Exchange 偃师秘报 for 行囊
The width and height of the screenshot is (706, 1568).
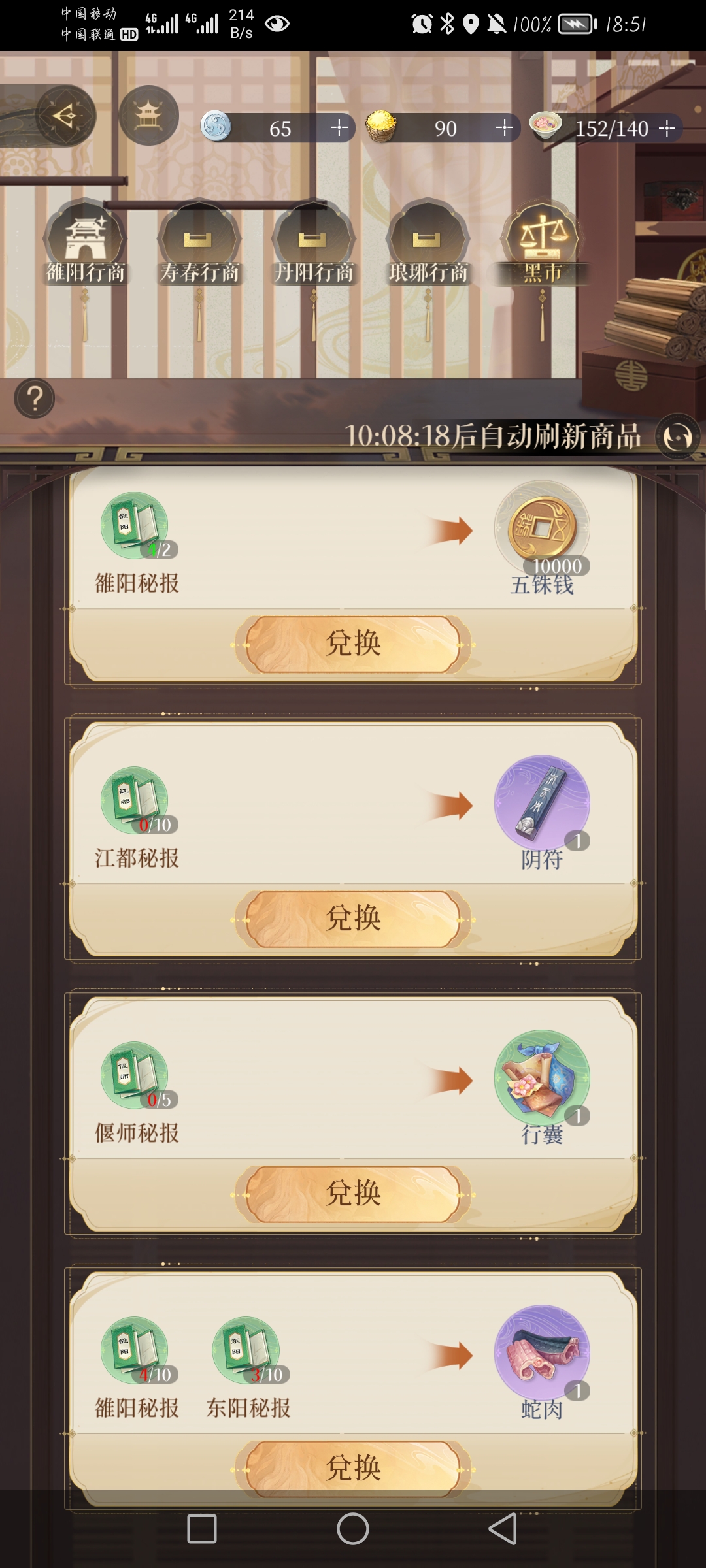tap(353, 1194)
